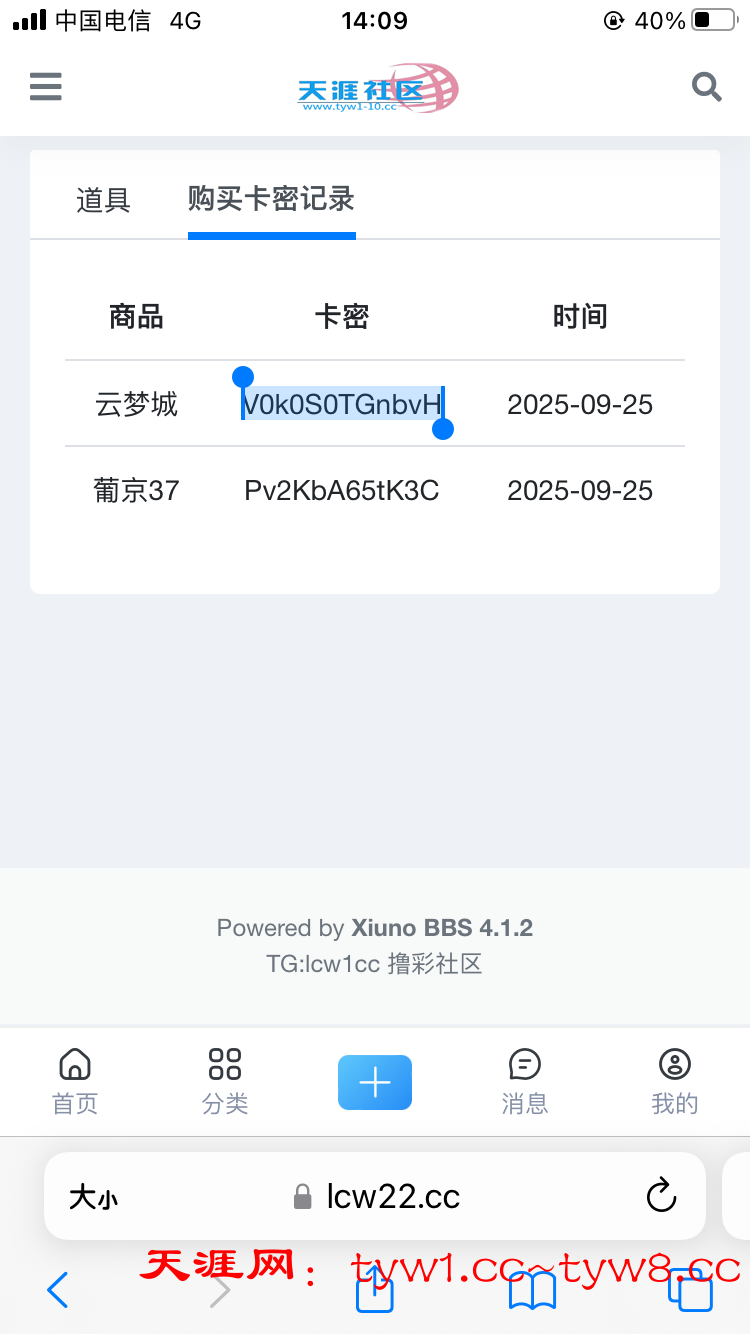Open the 消息 messages tab
750x1334 pixels.
524,1081
